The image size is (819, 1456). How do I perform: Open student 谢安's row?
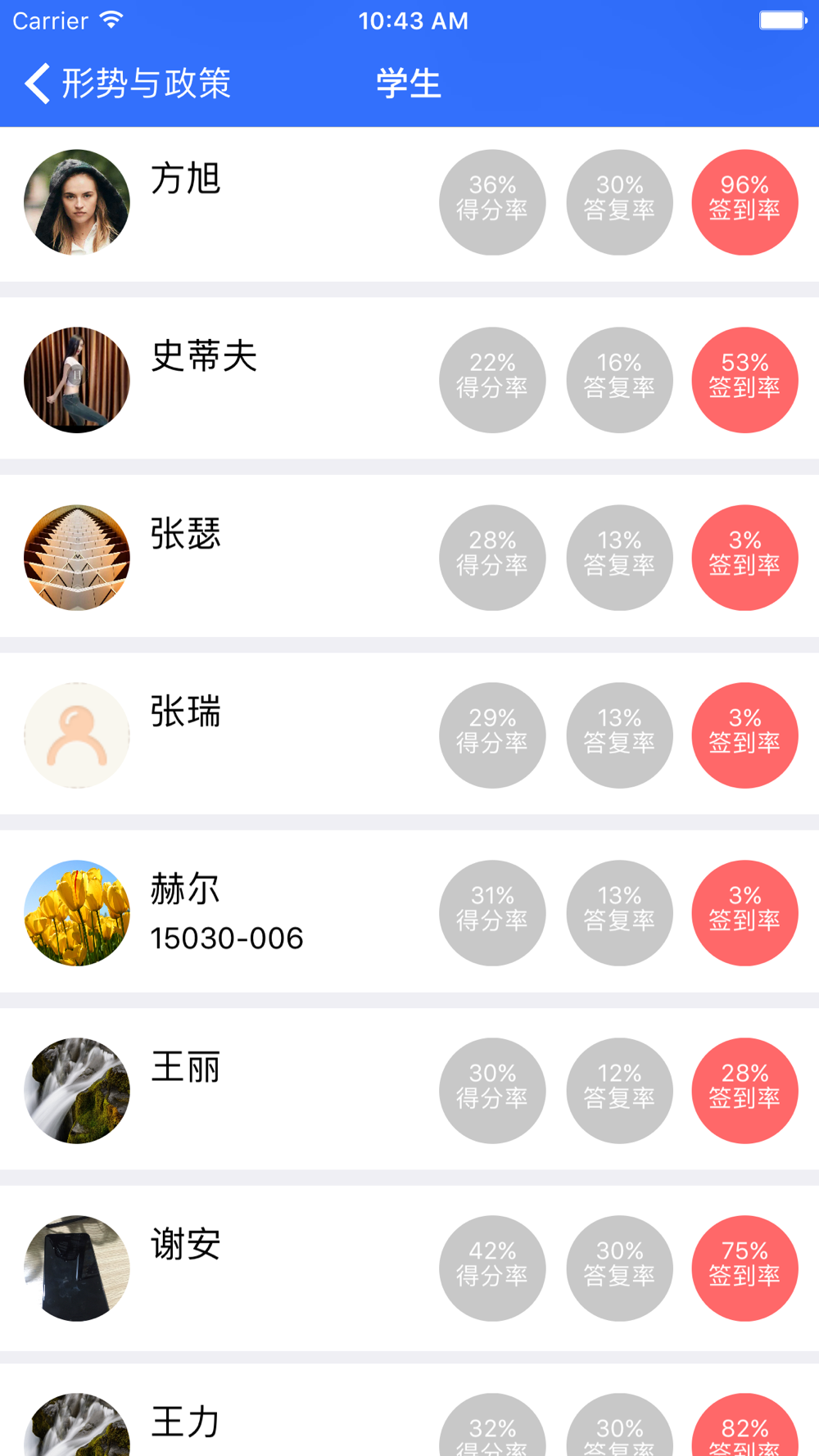click(x=409, y=1268)
